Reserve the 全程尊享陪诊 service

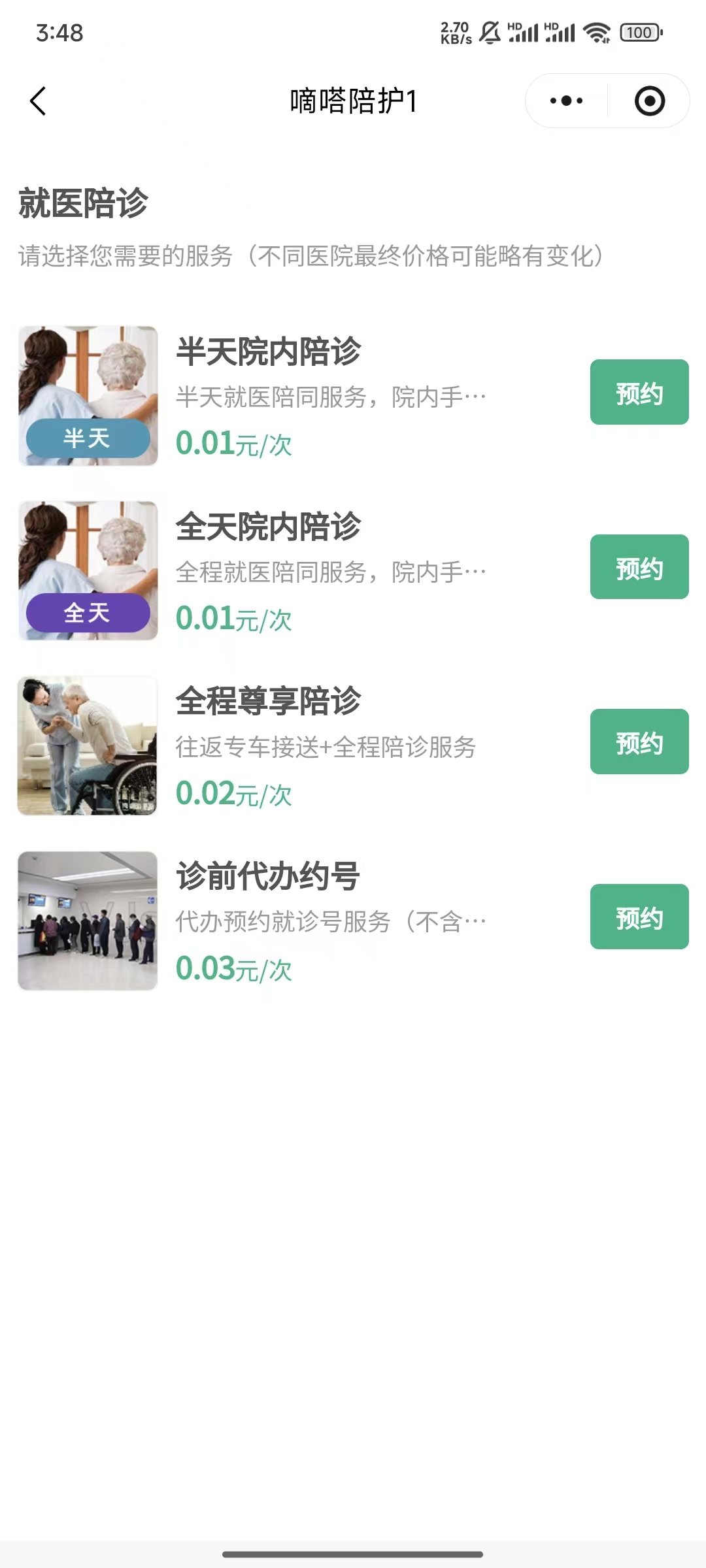coord(639,742)
